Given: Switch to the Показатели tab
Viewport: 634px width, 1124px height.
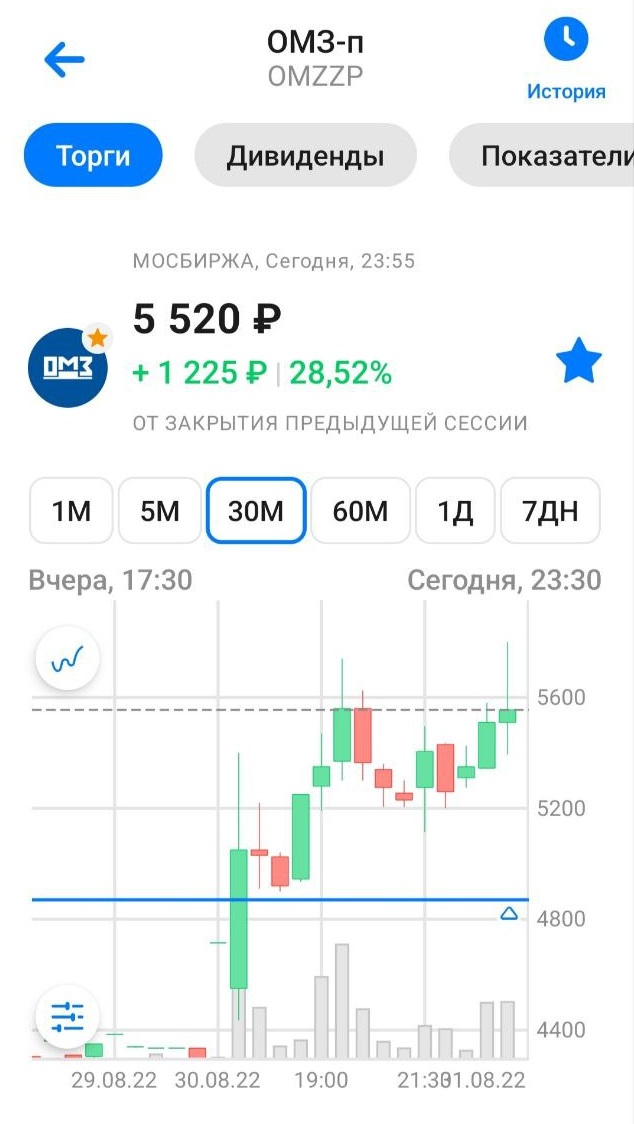Looking at the screenshot, I should [x=542, y=156].
